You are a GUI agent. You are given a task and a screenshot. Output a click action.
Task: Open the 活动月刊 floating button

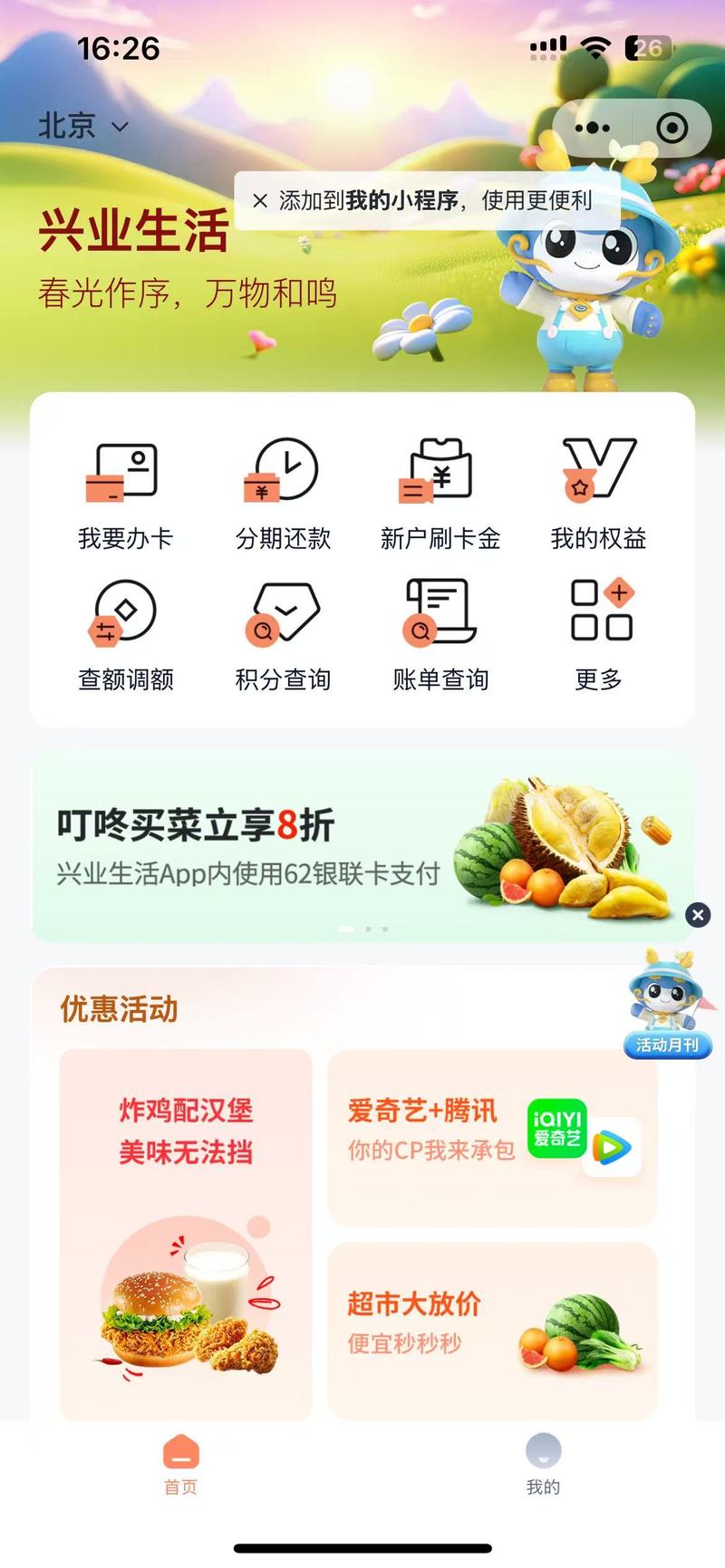pyautogui.click(x=668, y=1004)
